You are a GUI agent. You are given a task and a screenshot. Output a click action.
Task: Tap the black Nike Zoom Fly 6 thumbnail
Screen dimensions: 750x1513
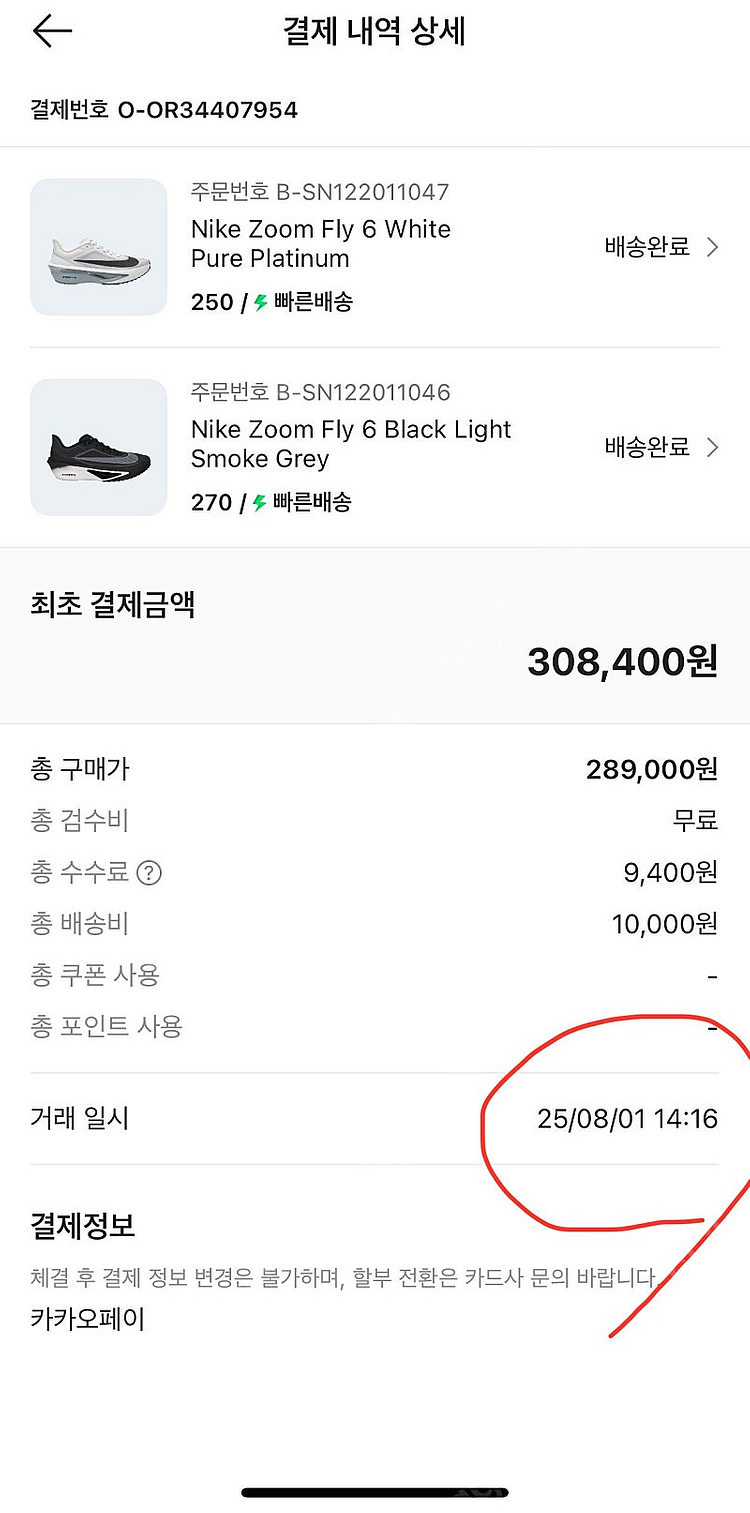(97, 447)
